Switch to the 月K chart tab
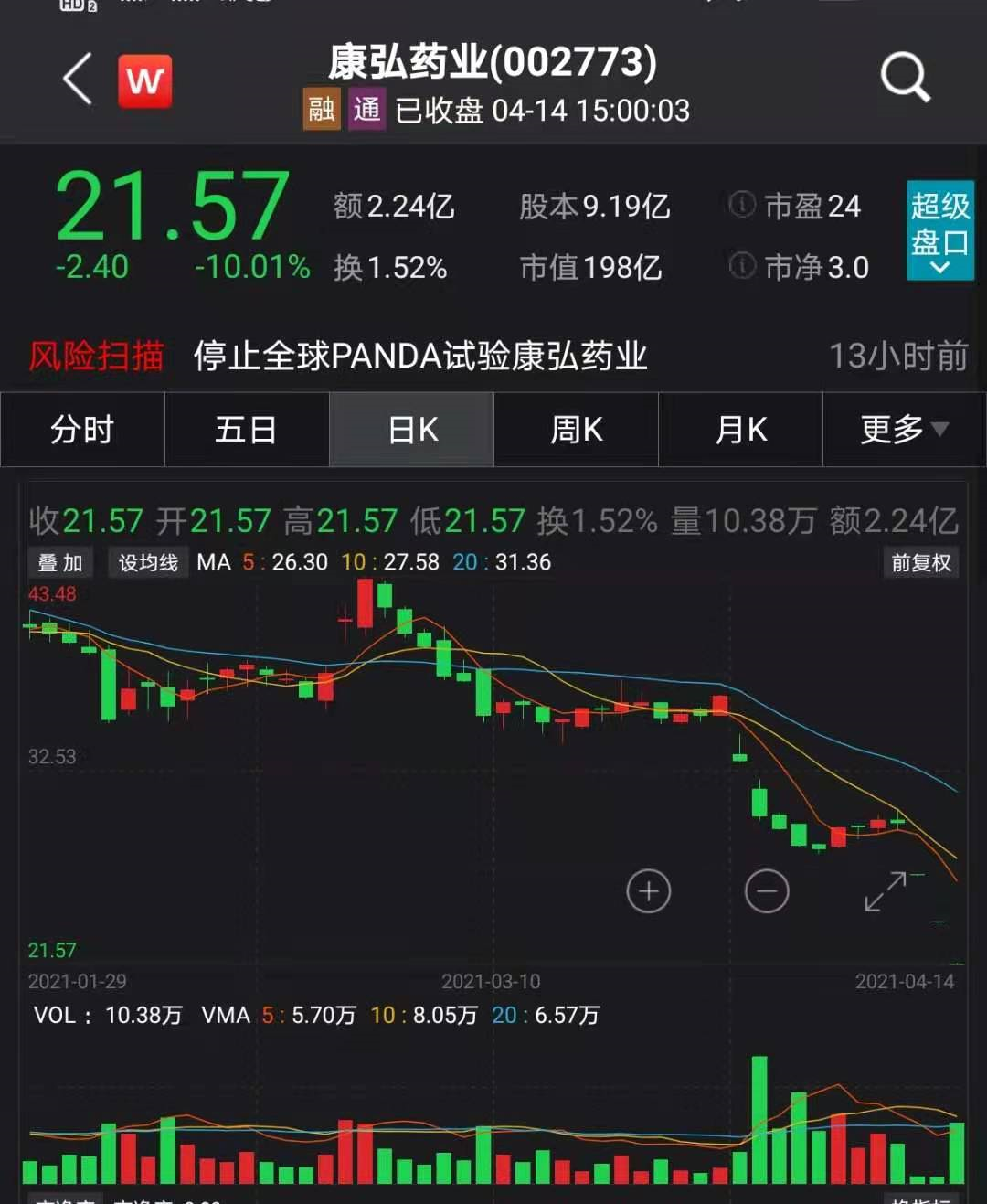This screenshot has width=987, height=1204. [741, 430]
